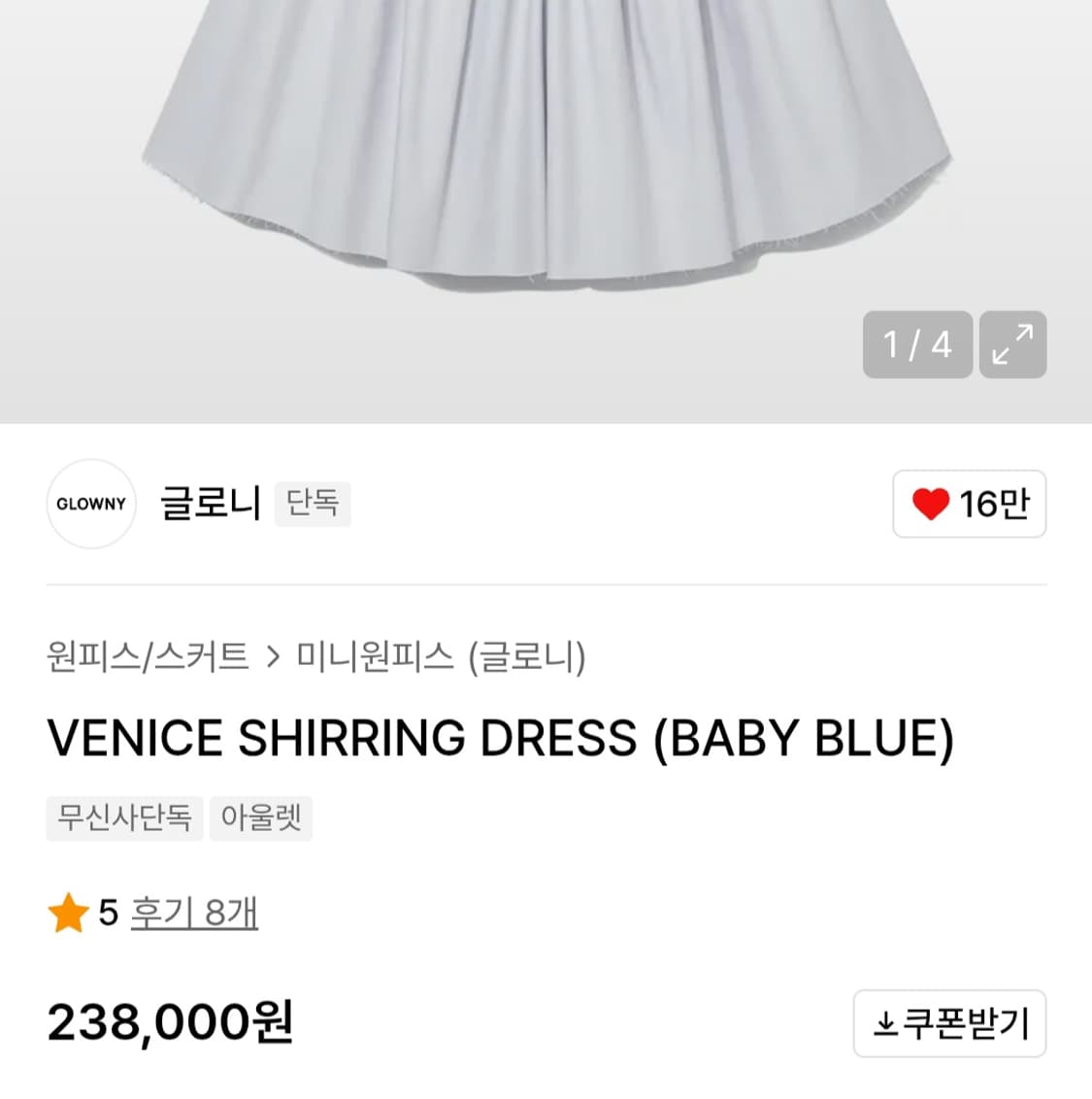
Task: Open the 미니원피스 (글로니) category
Action: click(x=442, y=656)
